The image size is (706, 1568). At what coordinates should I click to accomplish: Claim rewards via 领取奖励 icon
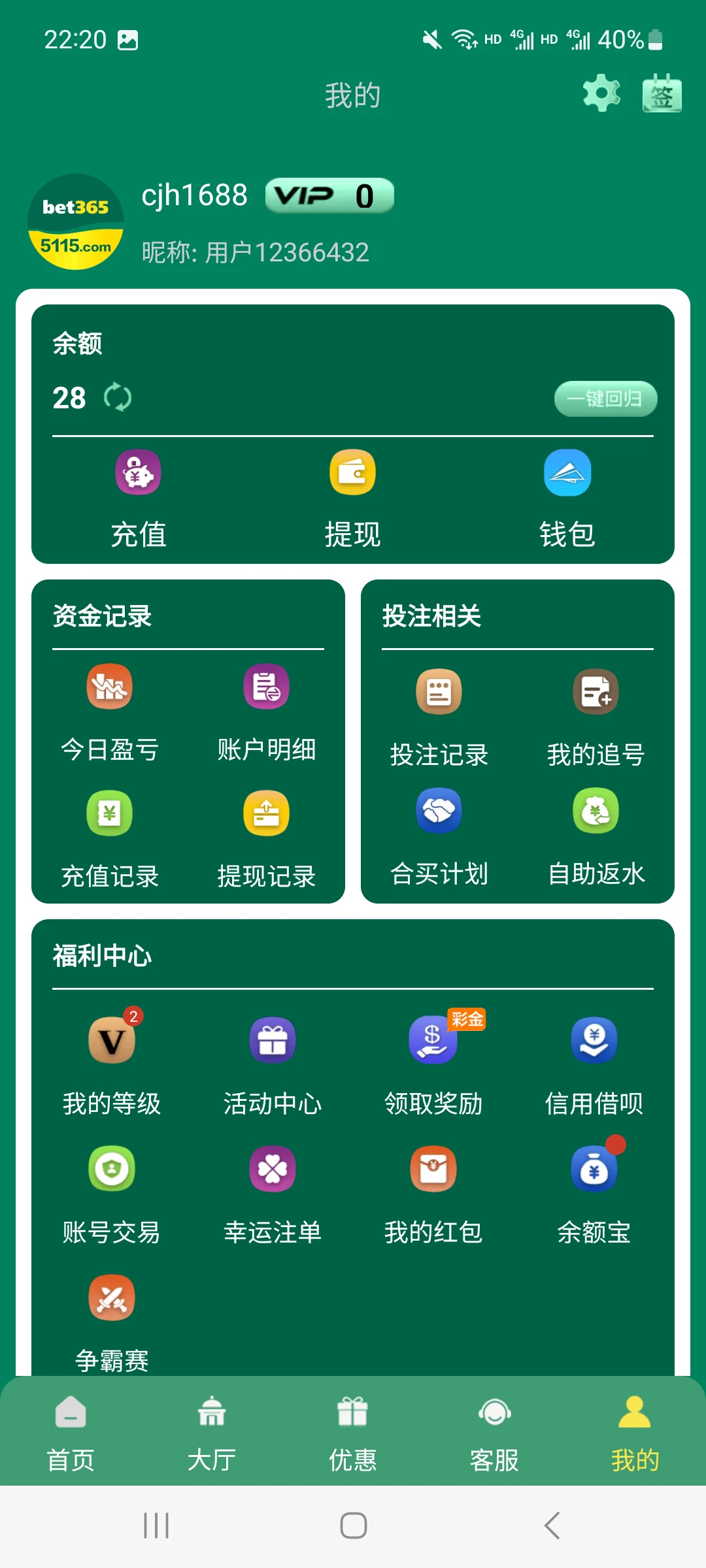[x=433, y=1040]
